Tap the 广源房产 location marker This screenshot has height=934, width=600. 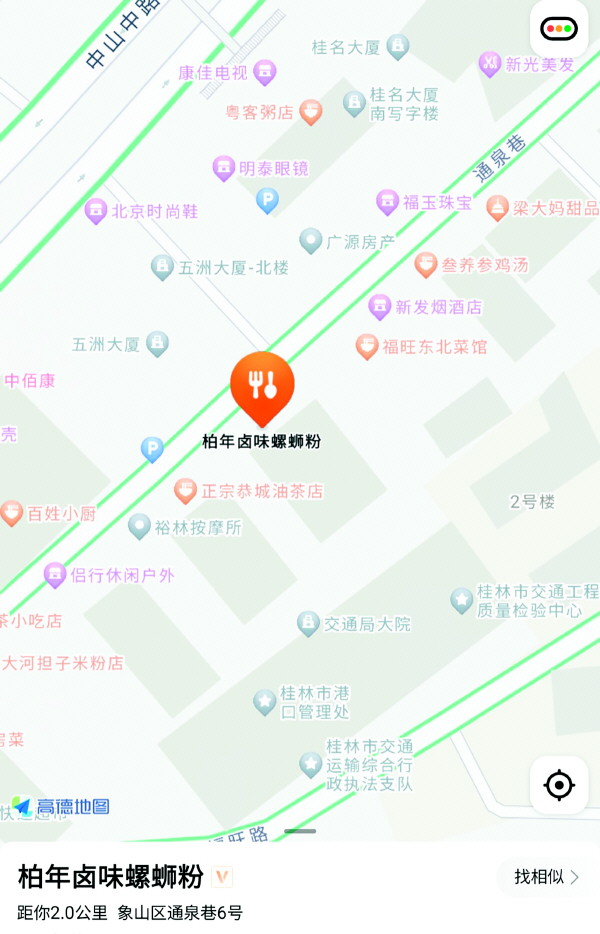point(311,241)
